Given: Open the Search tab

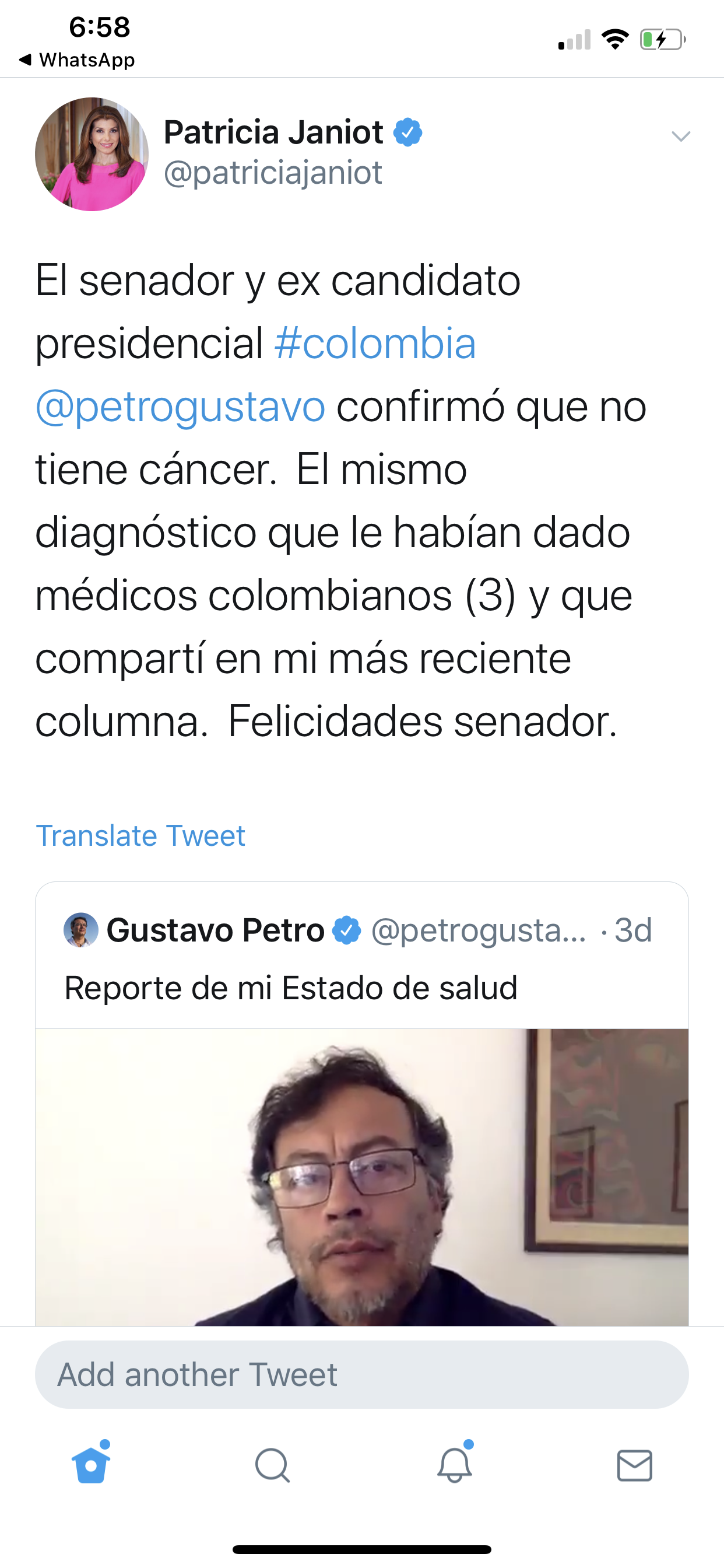Looking at the screenshot, I should click(x=273, y=1465).
